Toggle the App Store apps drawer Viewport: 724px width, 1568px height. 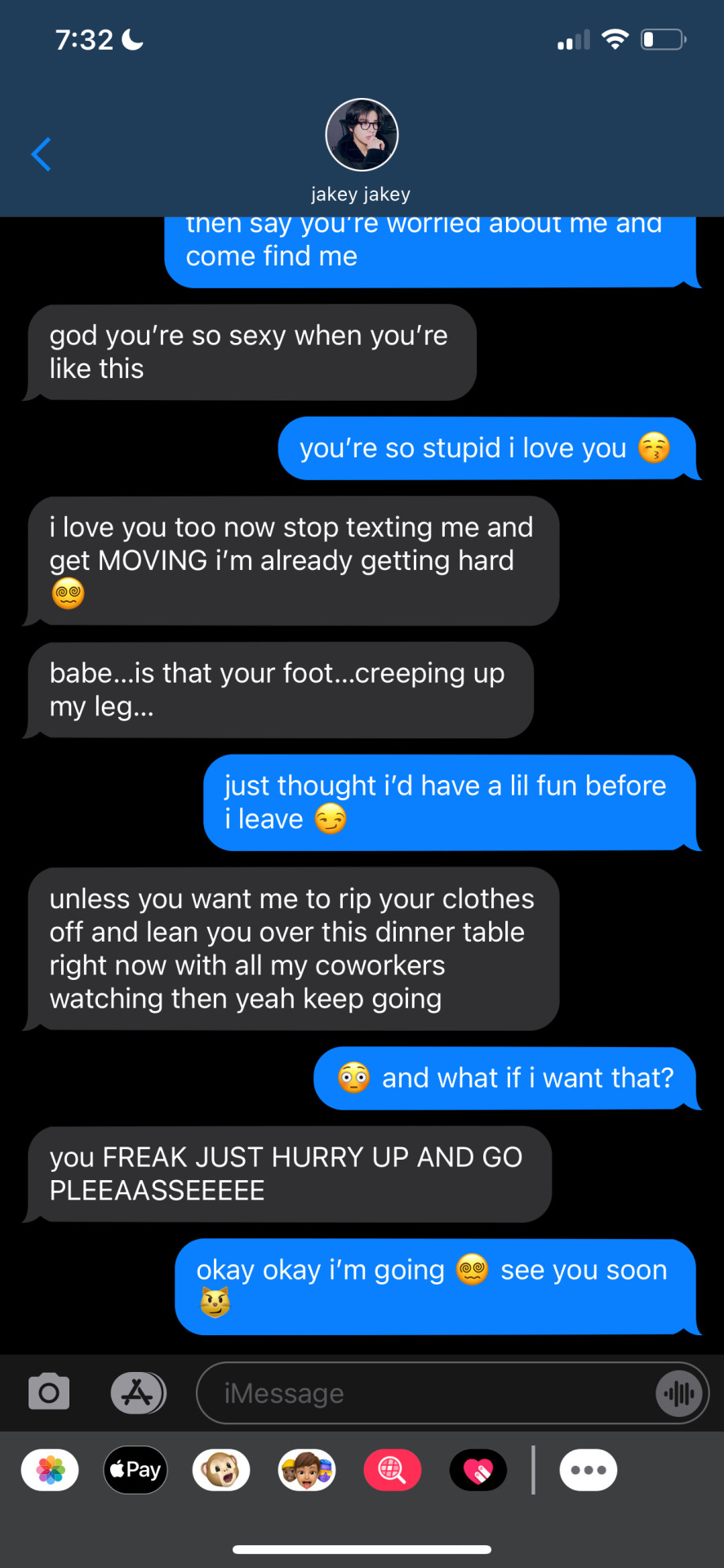point(138,1392)
